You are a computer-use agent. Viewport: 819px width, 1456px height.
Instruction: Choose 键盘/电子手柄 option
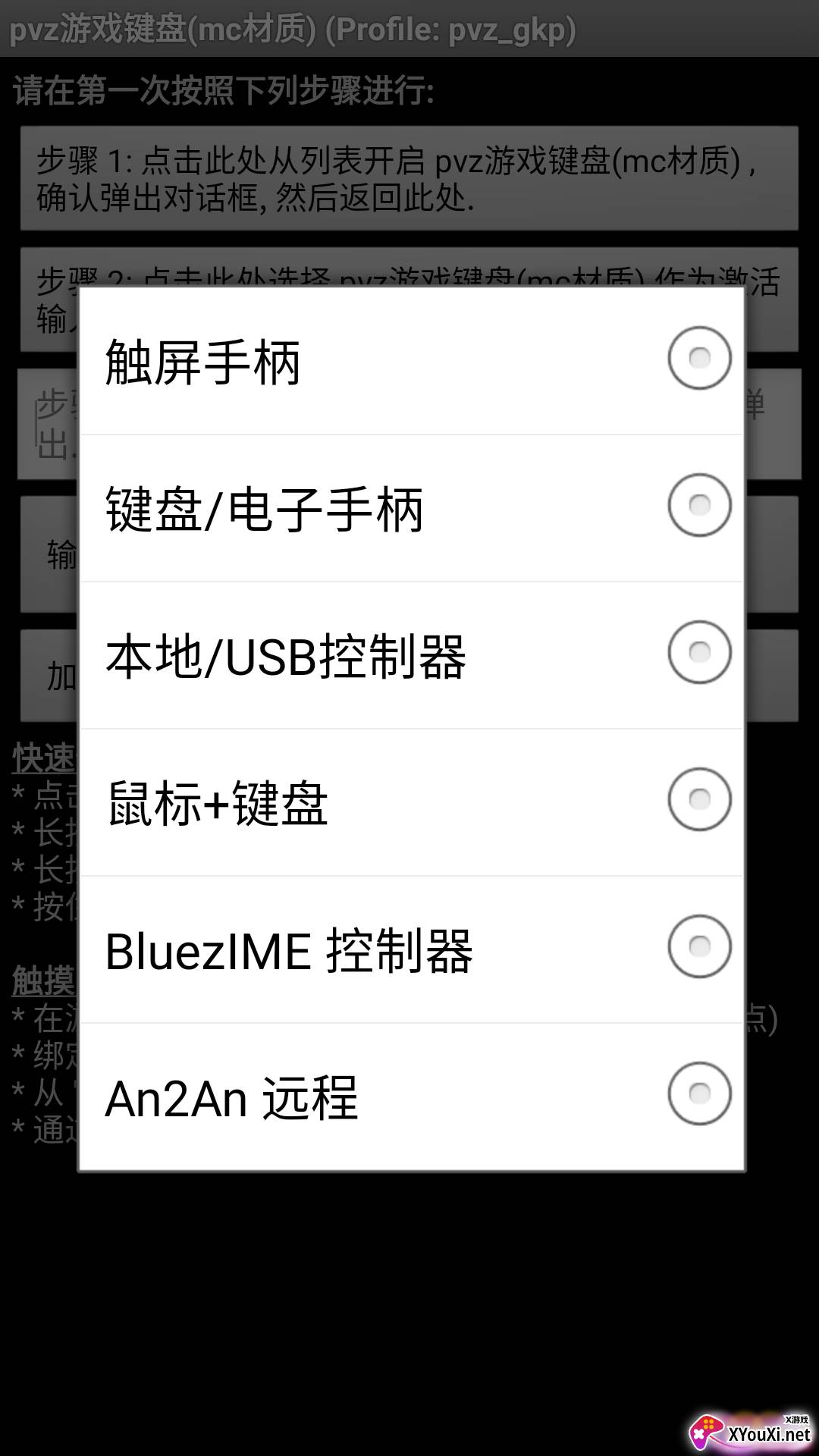tap(698, 505)
